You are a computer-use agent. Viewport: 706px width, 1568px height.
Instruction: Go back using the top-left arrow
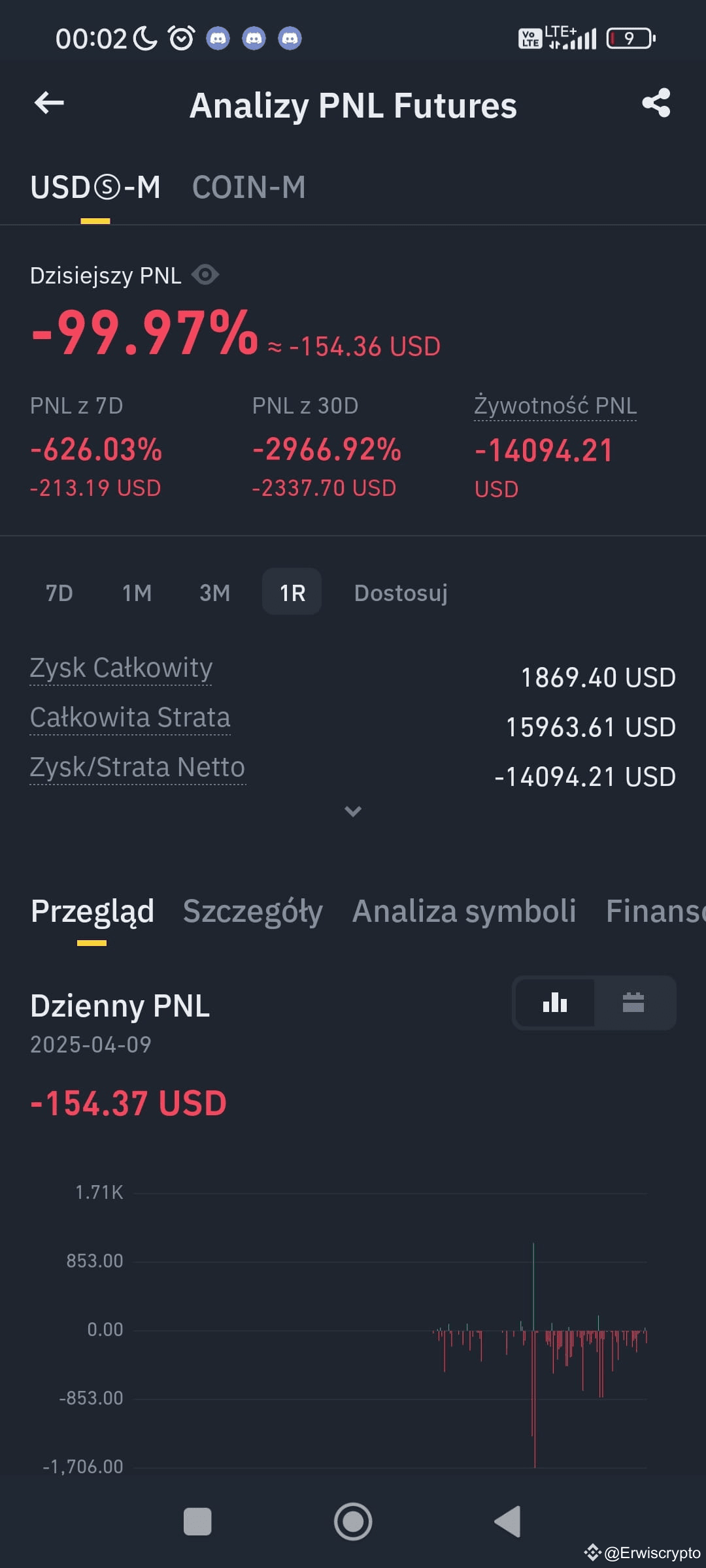[49, 103]
